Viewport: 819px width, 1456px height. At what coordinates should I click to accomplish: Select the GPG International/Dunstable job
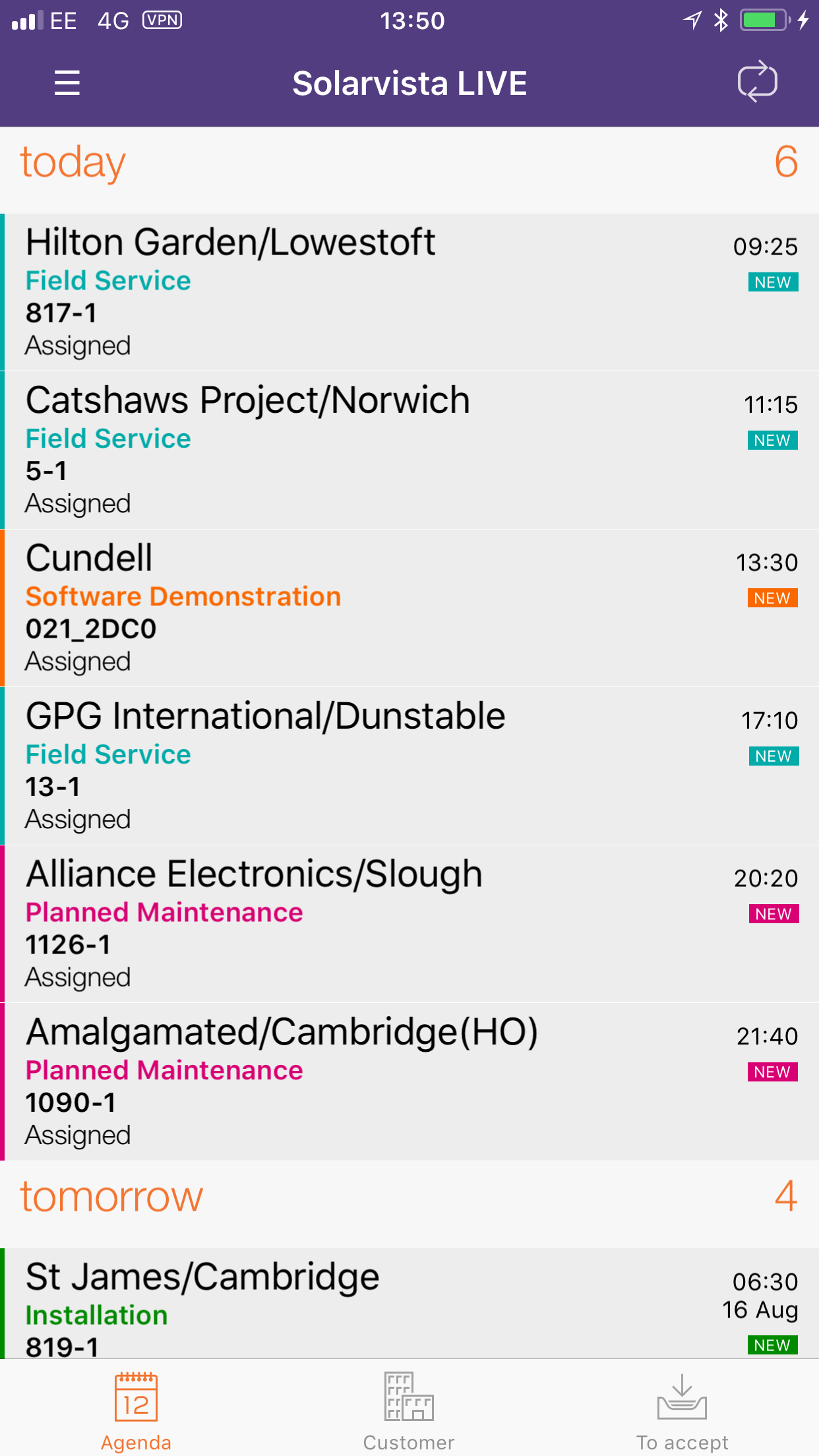pos(409,766)
